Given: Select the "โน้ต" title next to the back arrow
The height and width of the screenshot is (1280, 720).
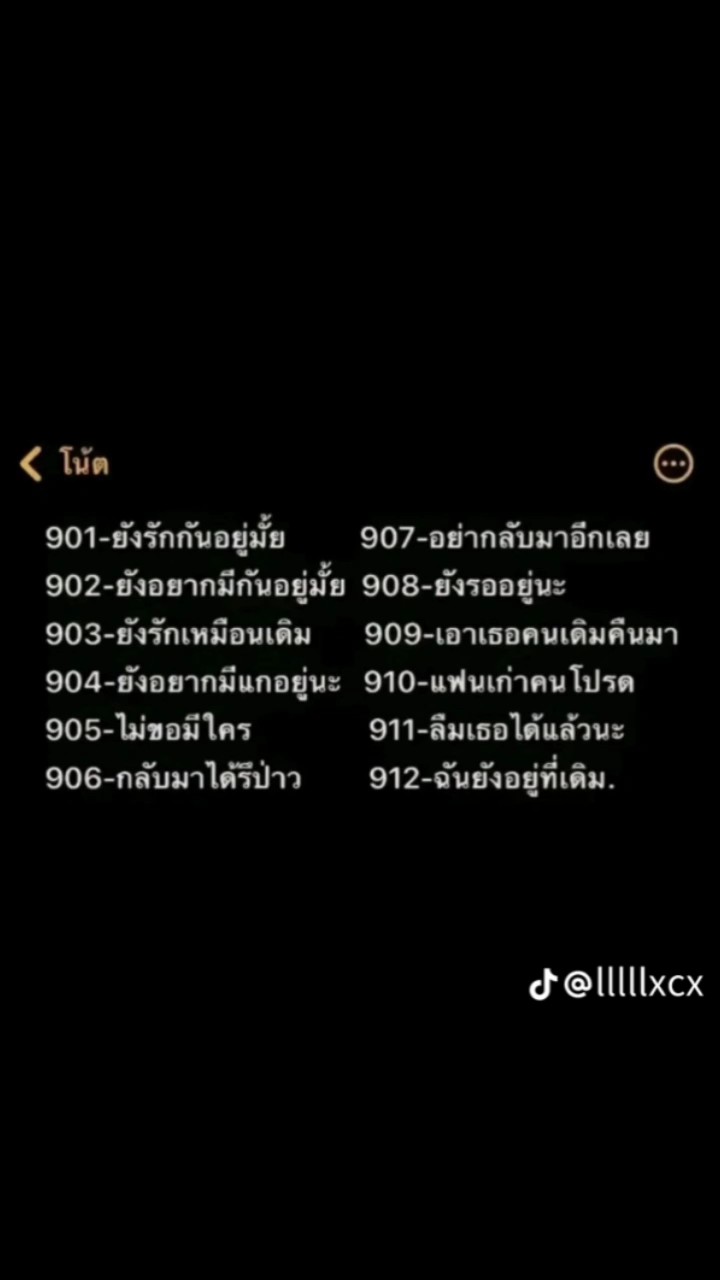Looking at the screenshot, I should point(84,463).
